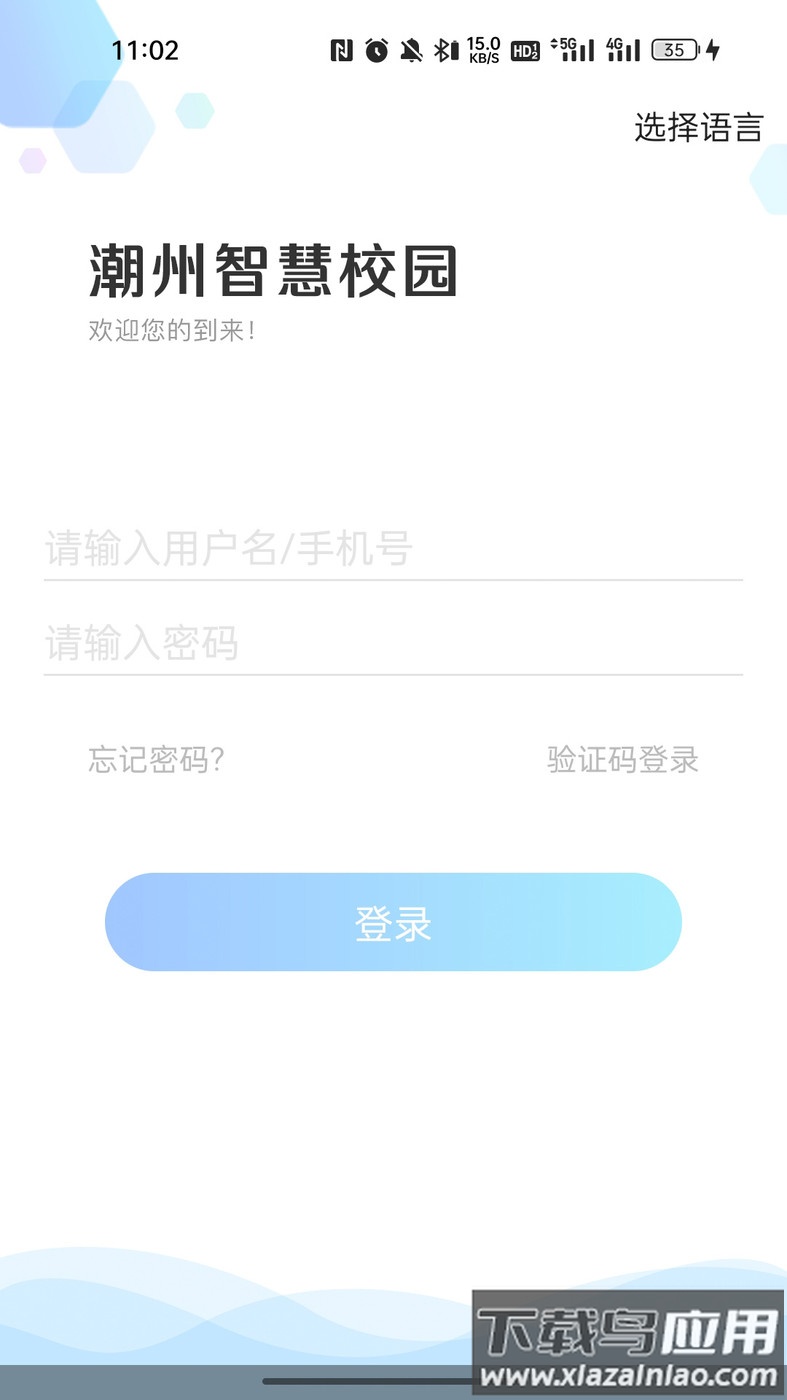Screen dimensions: 787x1400
Task: Tap the password input field 请输入密码
Action: tap(393, 645)
